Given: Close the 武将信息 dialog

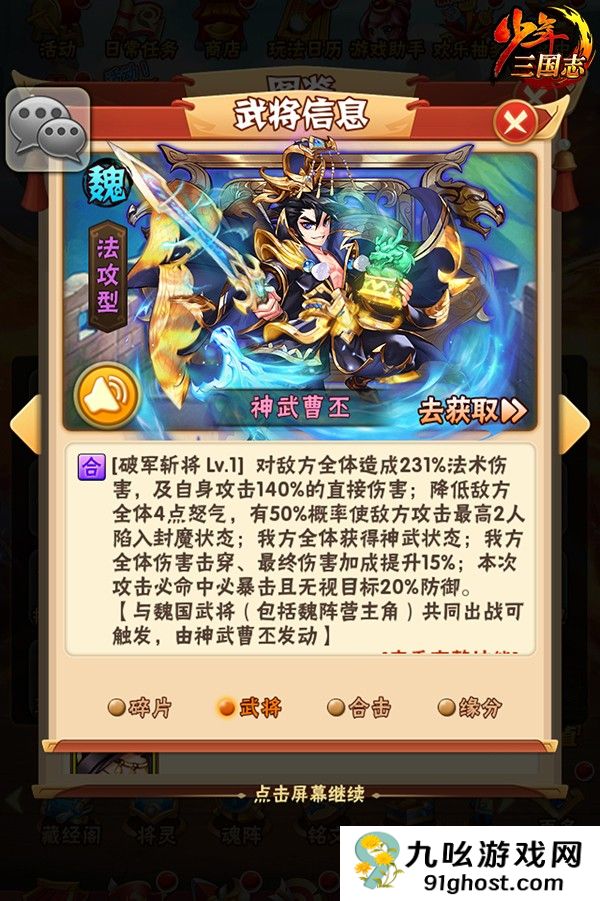Looking at the screenshot, I should tap(514, 123).
